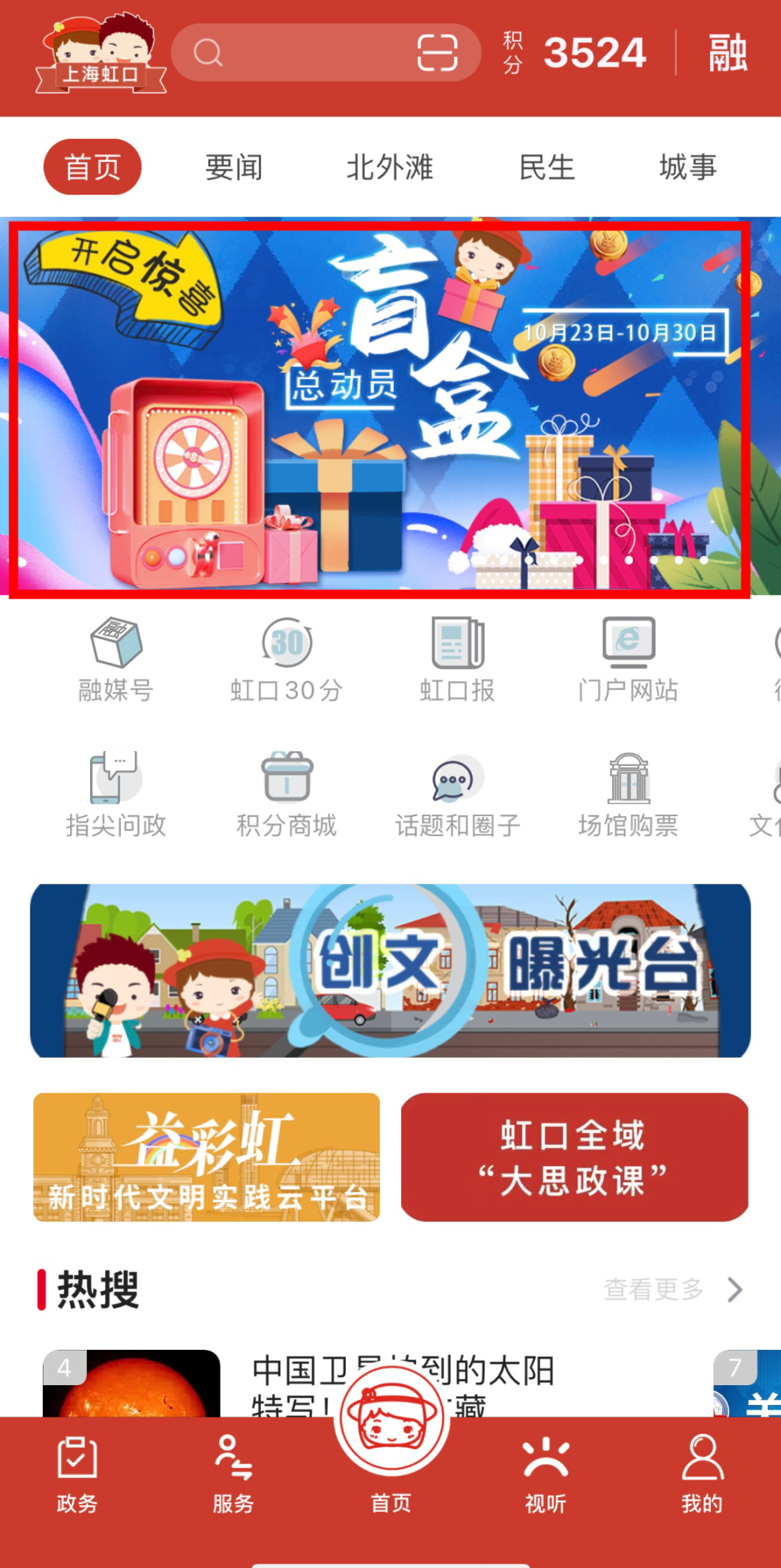The width and height of the screenshot is (781, 1568).
Task: Open 话题和圈子
Action: (457, 794)
